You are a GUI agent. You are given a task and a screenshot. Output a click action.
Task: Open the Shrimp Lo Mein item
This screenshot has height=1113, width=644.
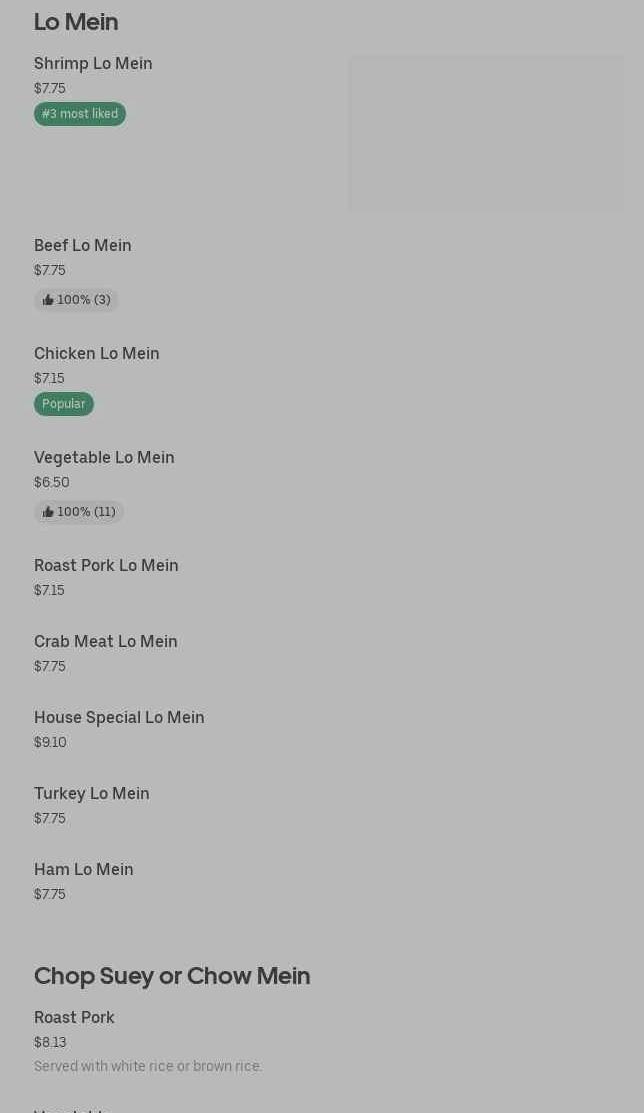(93, 64)
